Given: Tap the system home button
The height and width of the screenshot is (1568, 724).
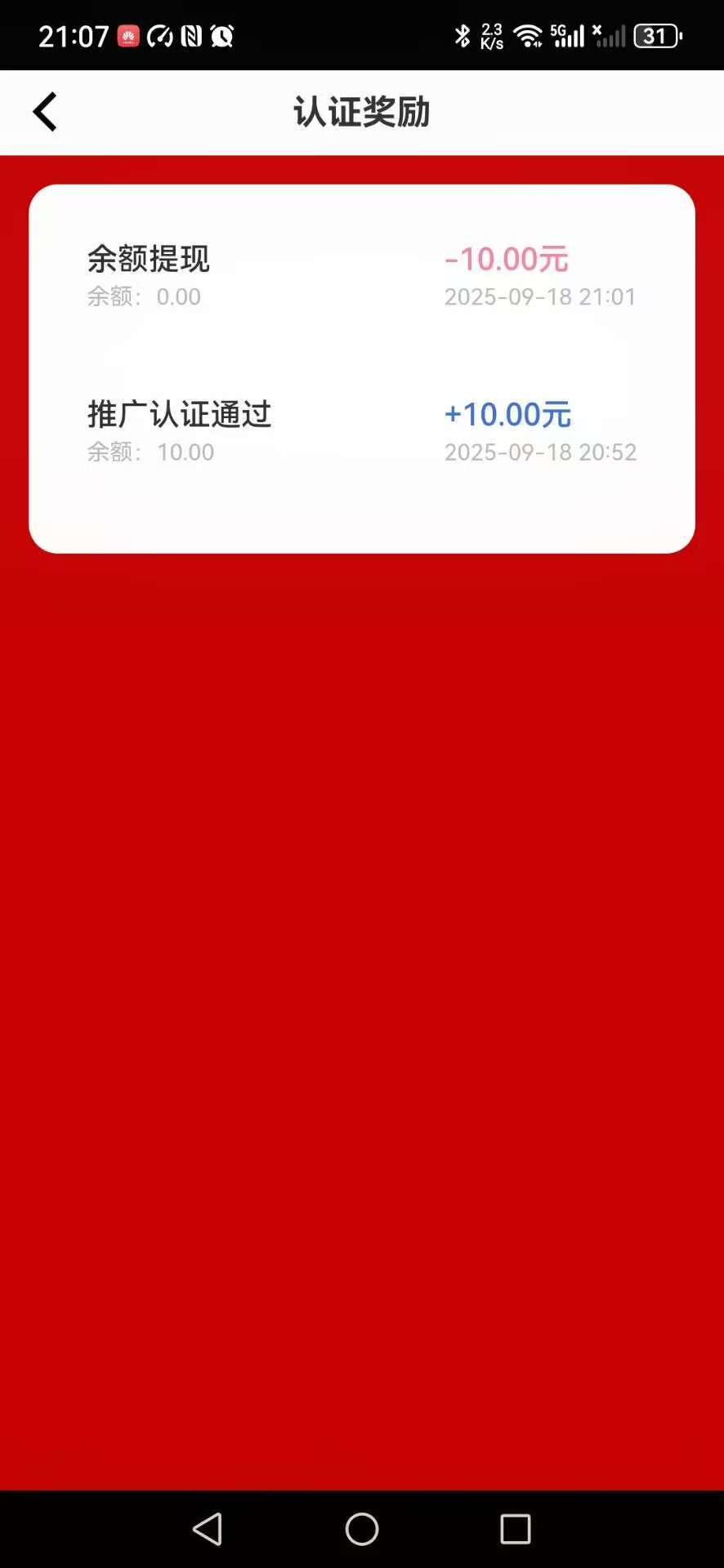Looking at the screenshot, I should (361, 1529).
